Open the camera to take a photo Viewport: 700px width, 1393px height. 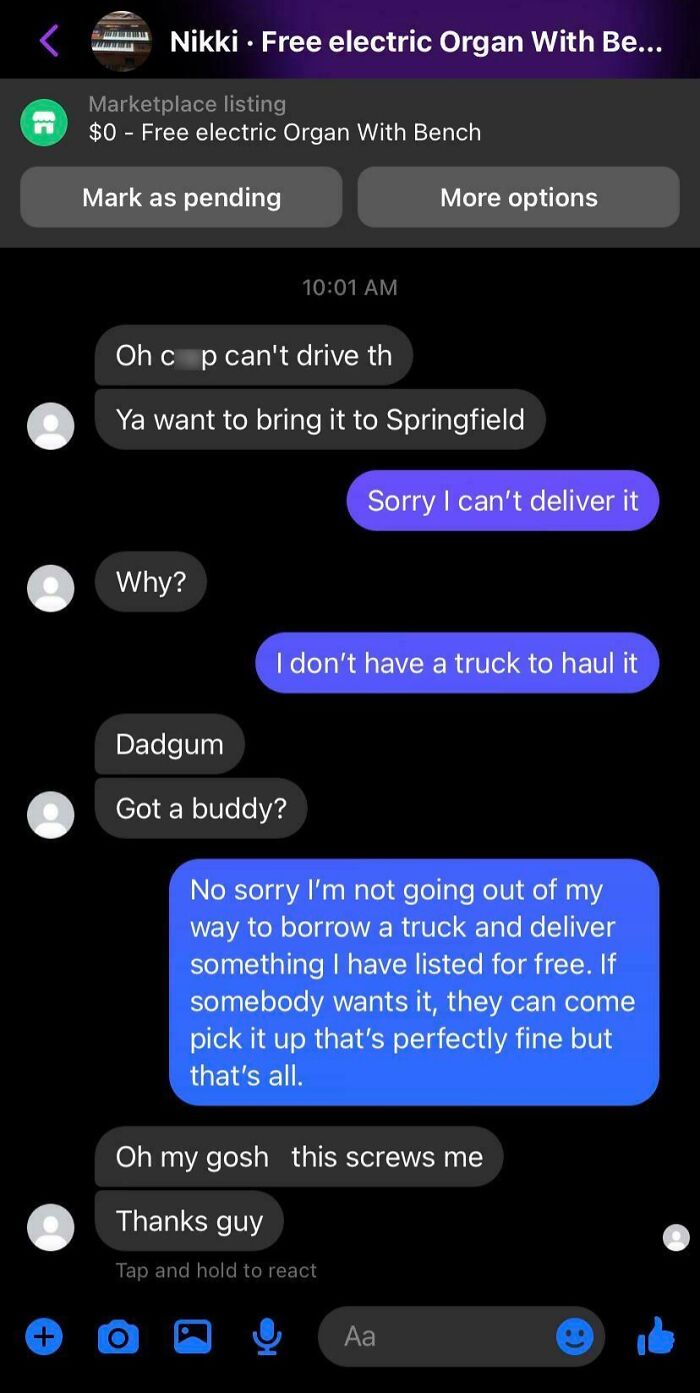pos(118,1336)
